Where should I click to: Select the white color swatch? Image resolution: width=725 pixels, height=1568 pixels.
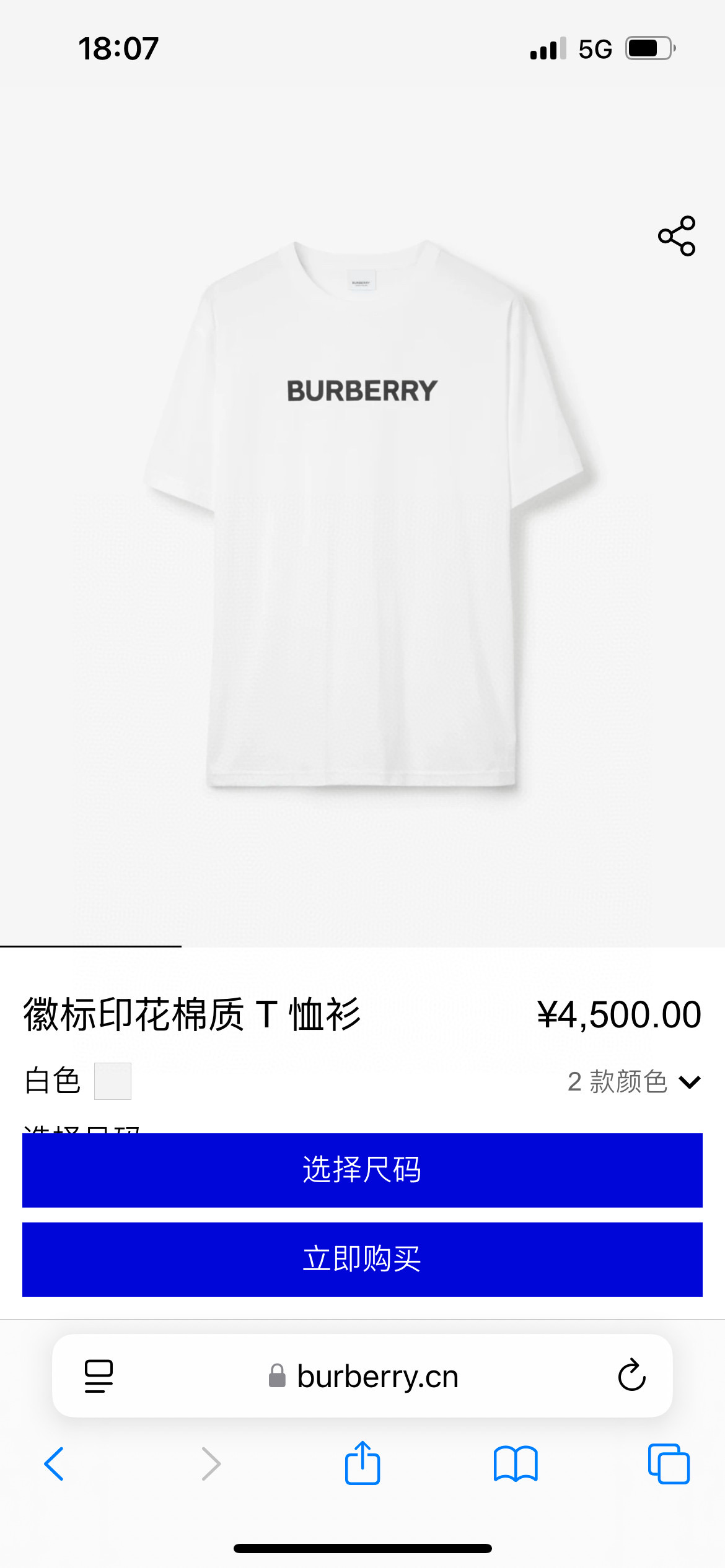click(x=113, y=1081)
